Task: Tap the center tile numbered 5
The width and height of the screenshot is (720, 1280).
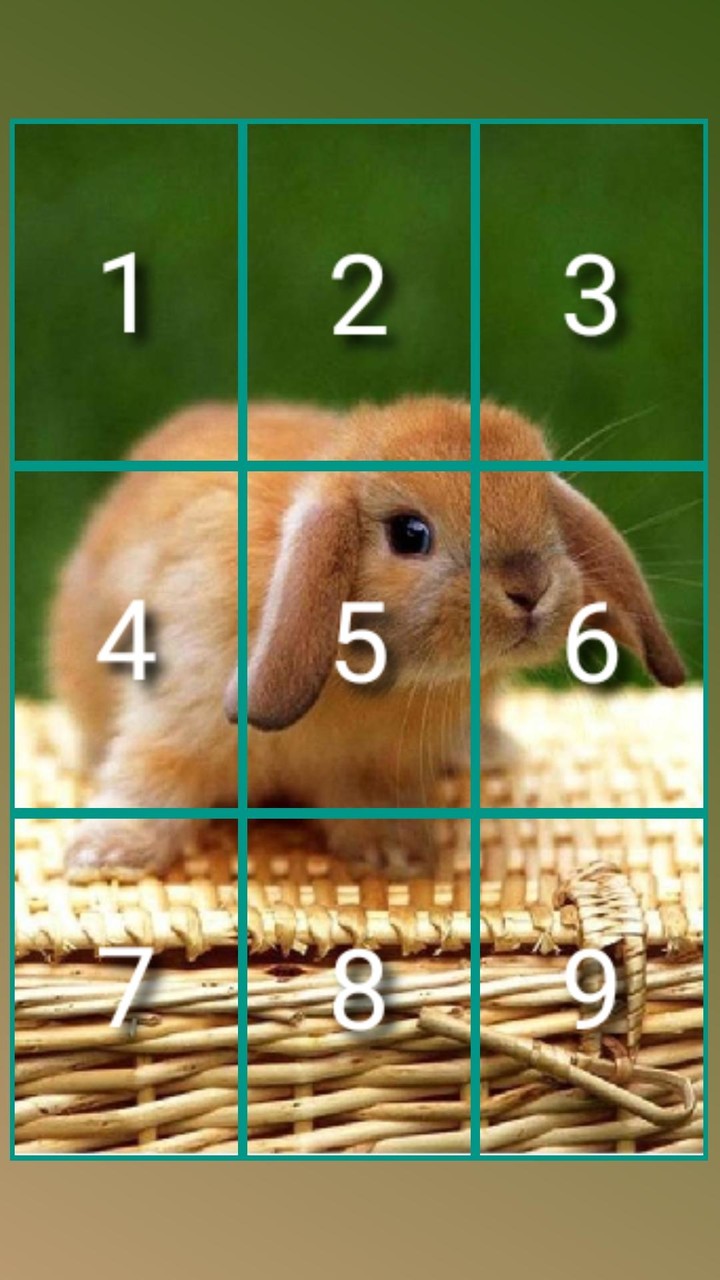Action: click(359, 640)
